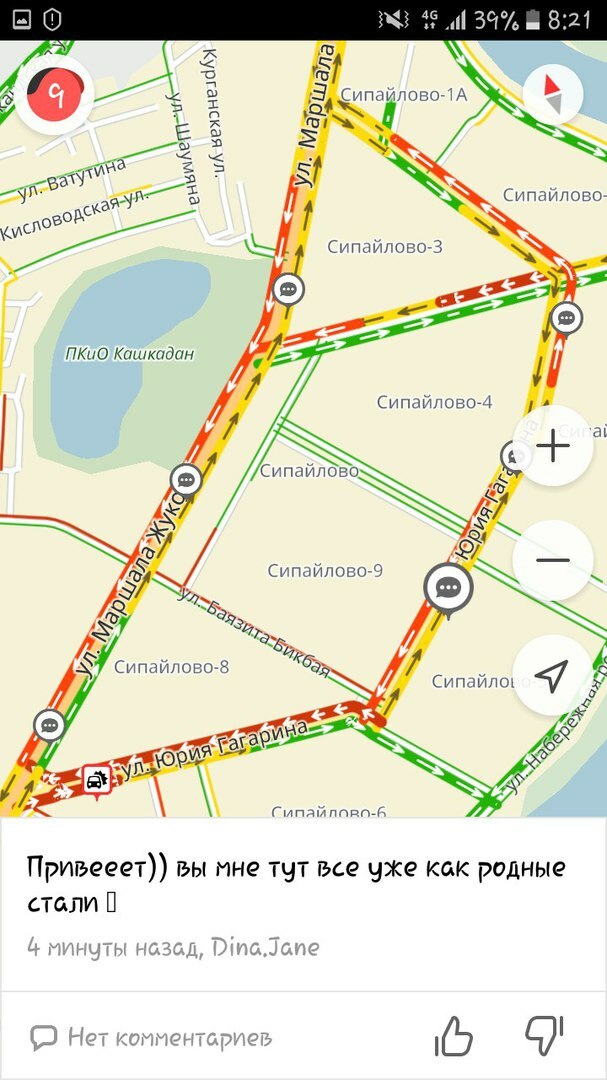Screen dimensions: 607x1080
Task: Zoom in with the plus button
Action: (553, 446)
